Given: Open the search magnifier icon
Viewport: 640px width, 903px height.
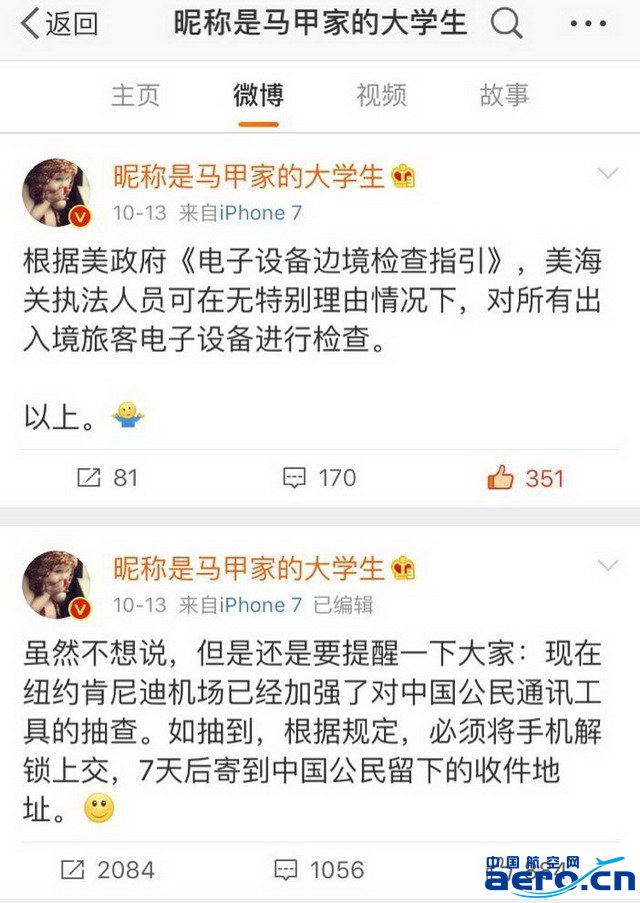Looking at the screenshot, I should coord(507,24).
